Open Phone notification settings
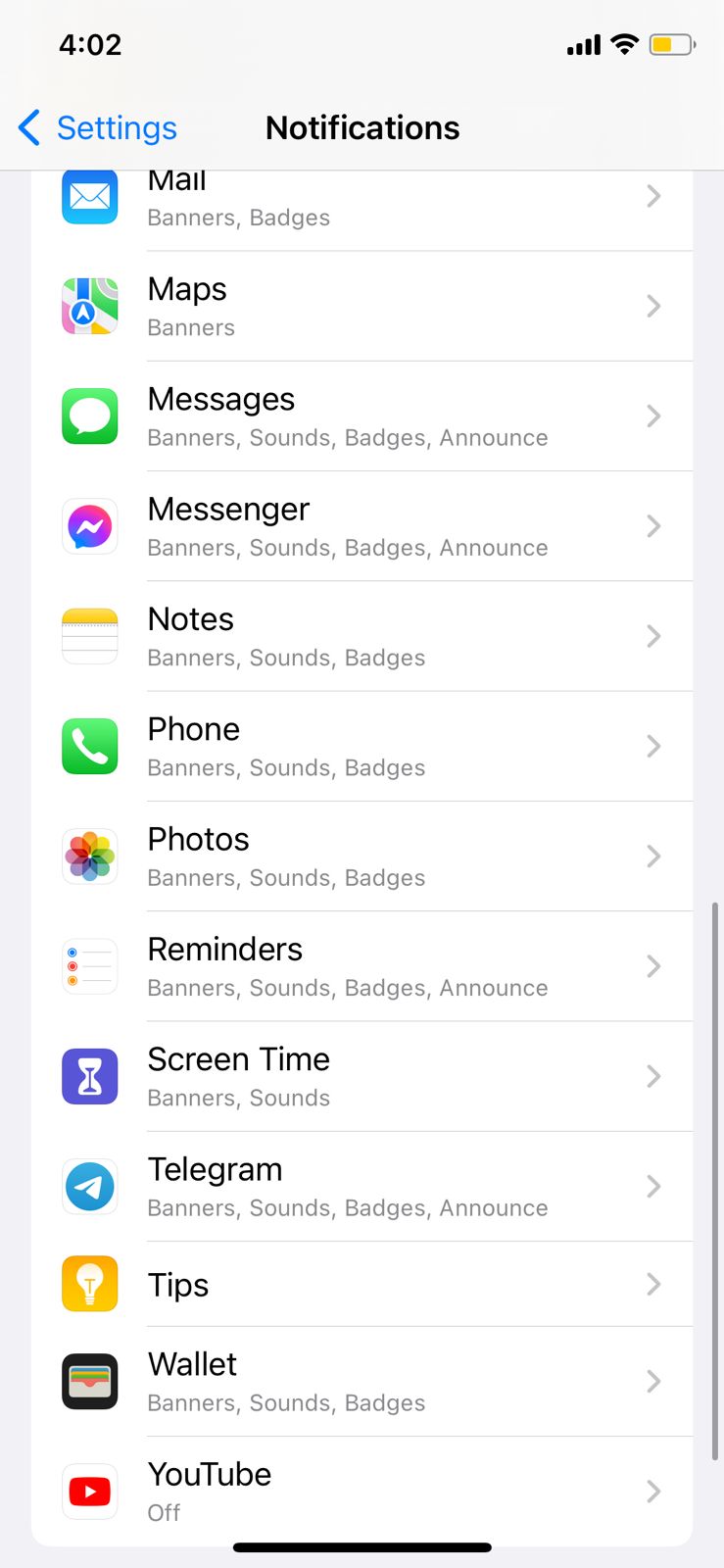The width and height of the screenshot is (724, 1568). (x=362, y=747)
